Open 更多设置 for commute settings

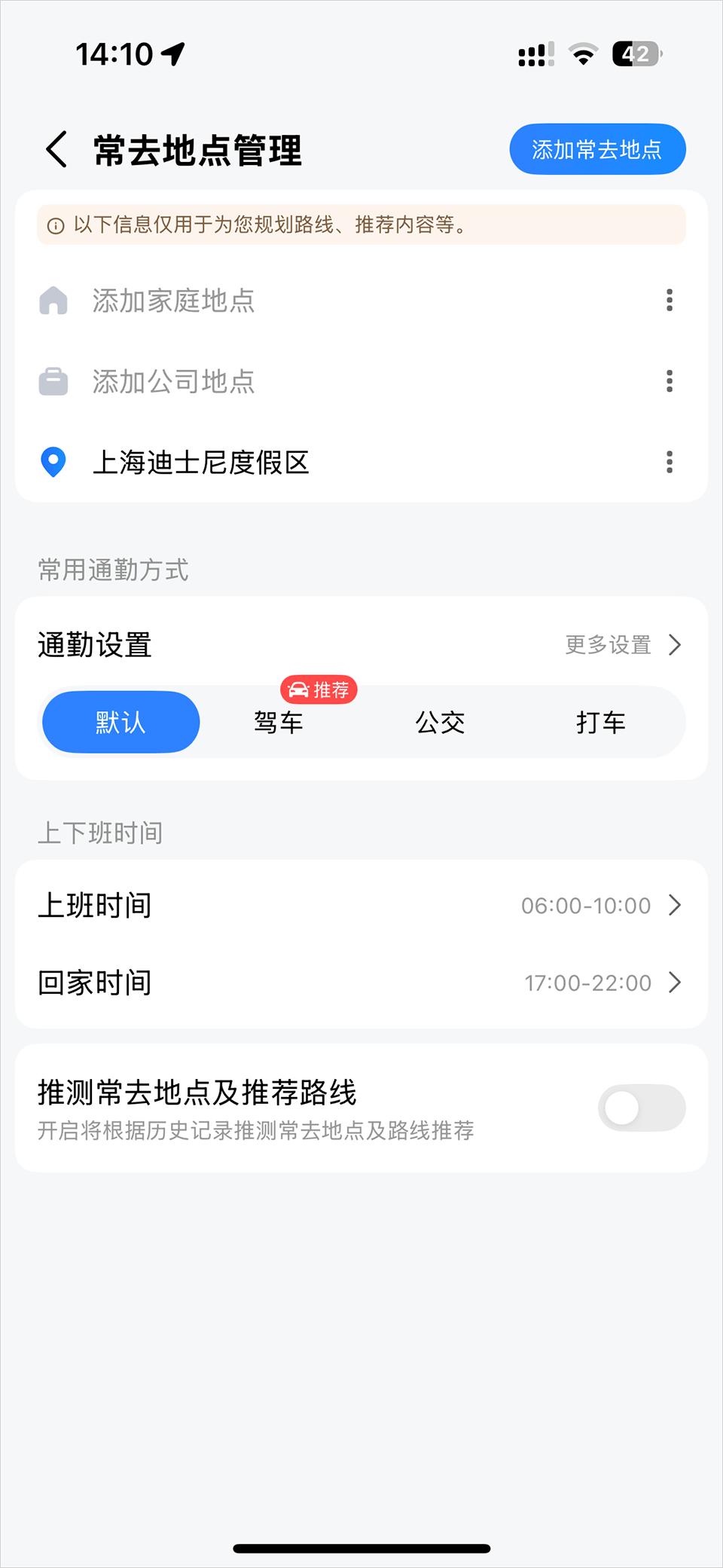(623, 645)
